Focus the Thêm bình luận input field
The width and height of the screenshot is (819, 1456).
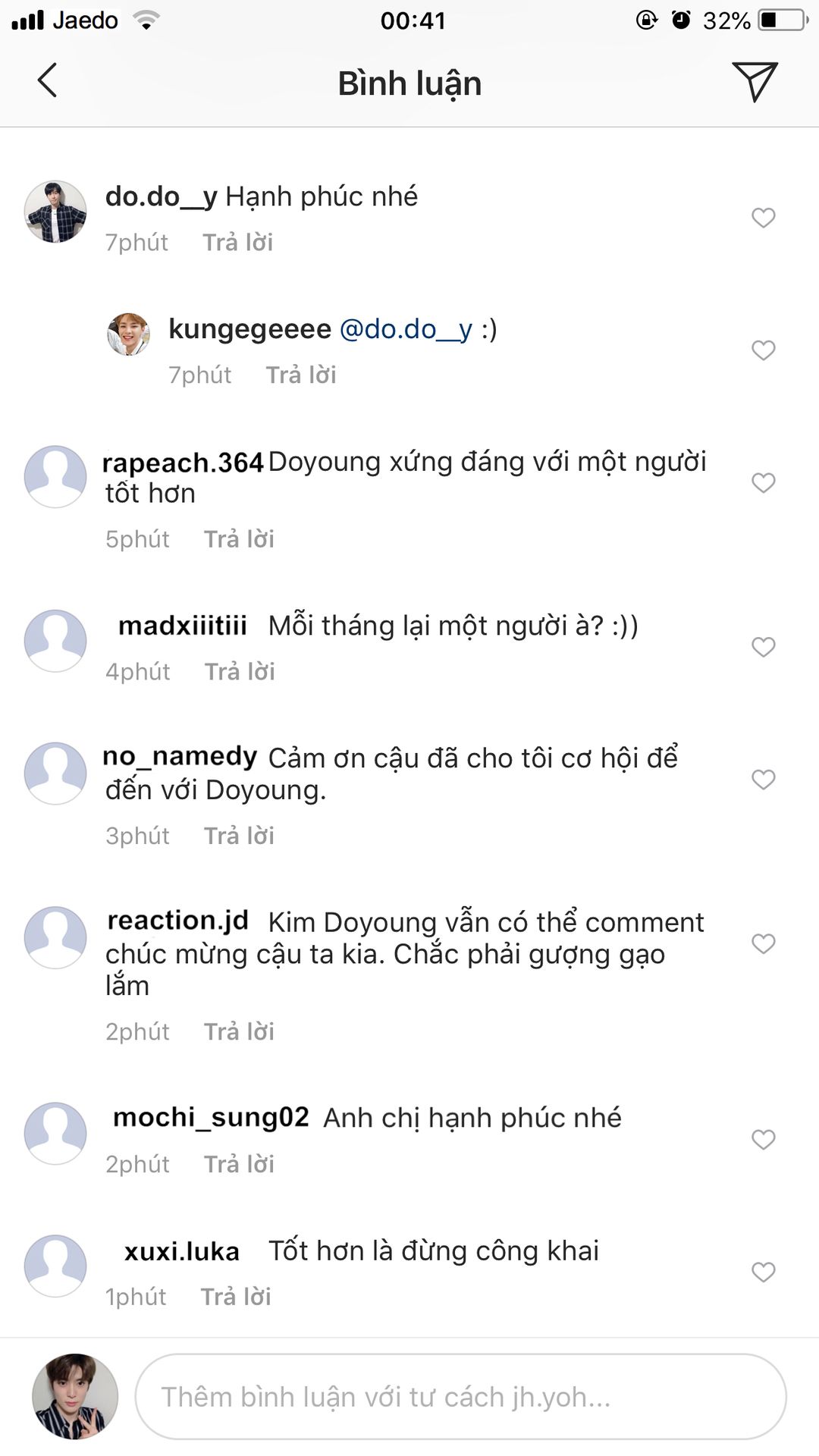tap(460, 1397)
